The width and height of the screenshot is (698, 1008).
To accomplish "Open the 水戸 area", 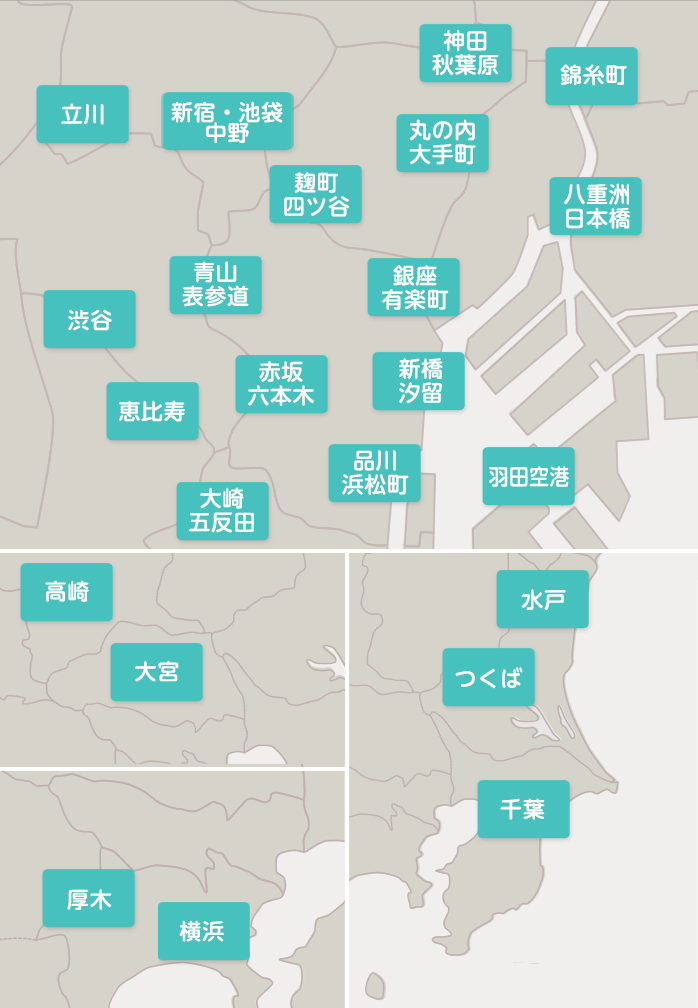I will (x=542, y=599).
